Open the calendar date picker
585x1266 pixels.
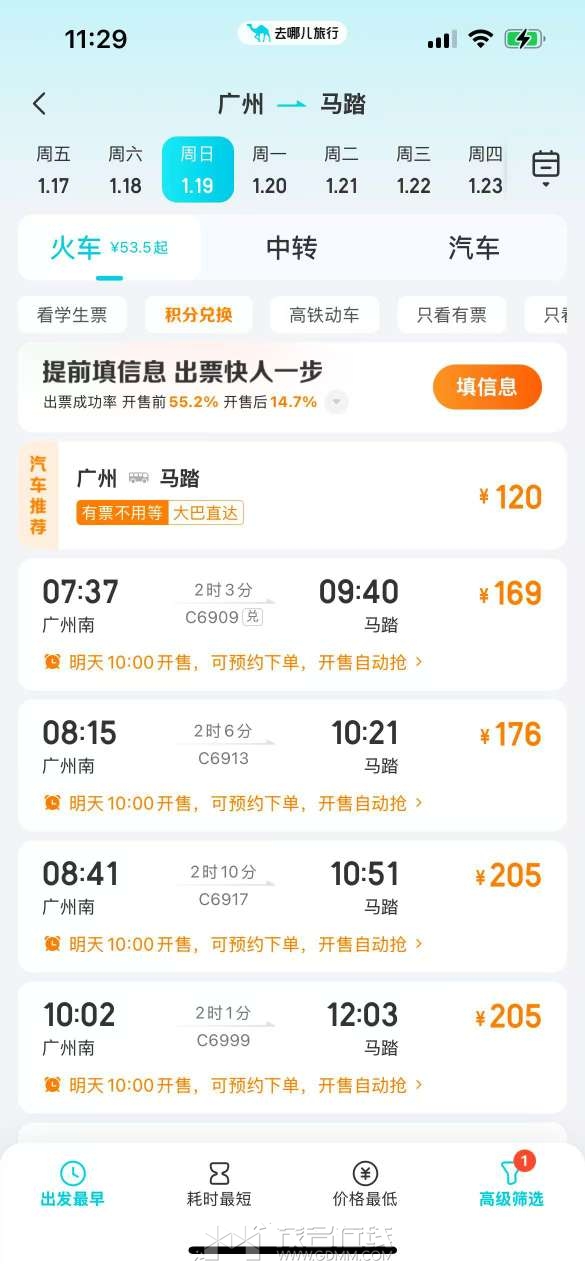pyautogui.click(x=546, y=169)
